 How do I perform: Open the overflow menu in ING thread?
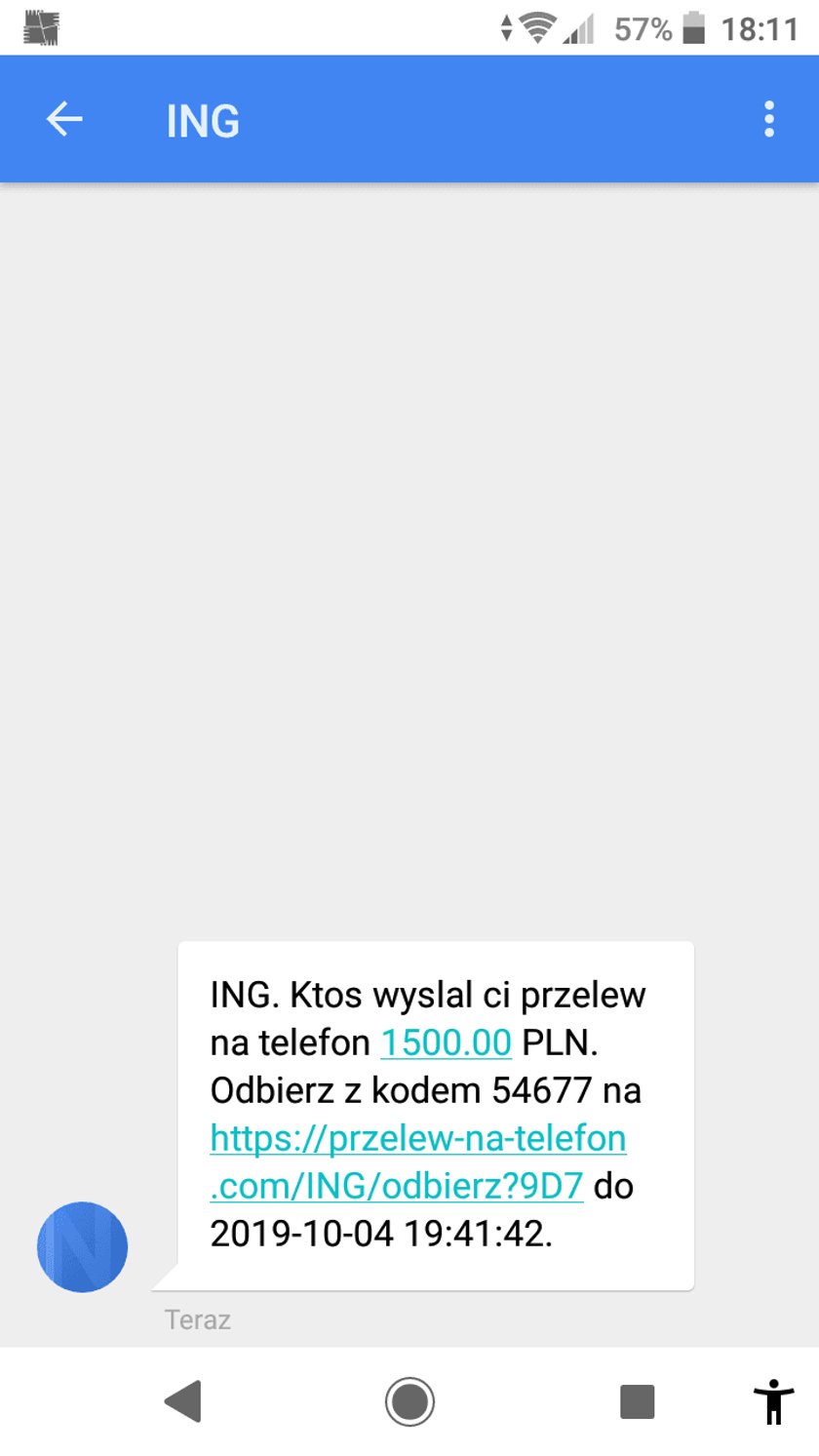pos(769,120)
